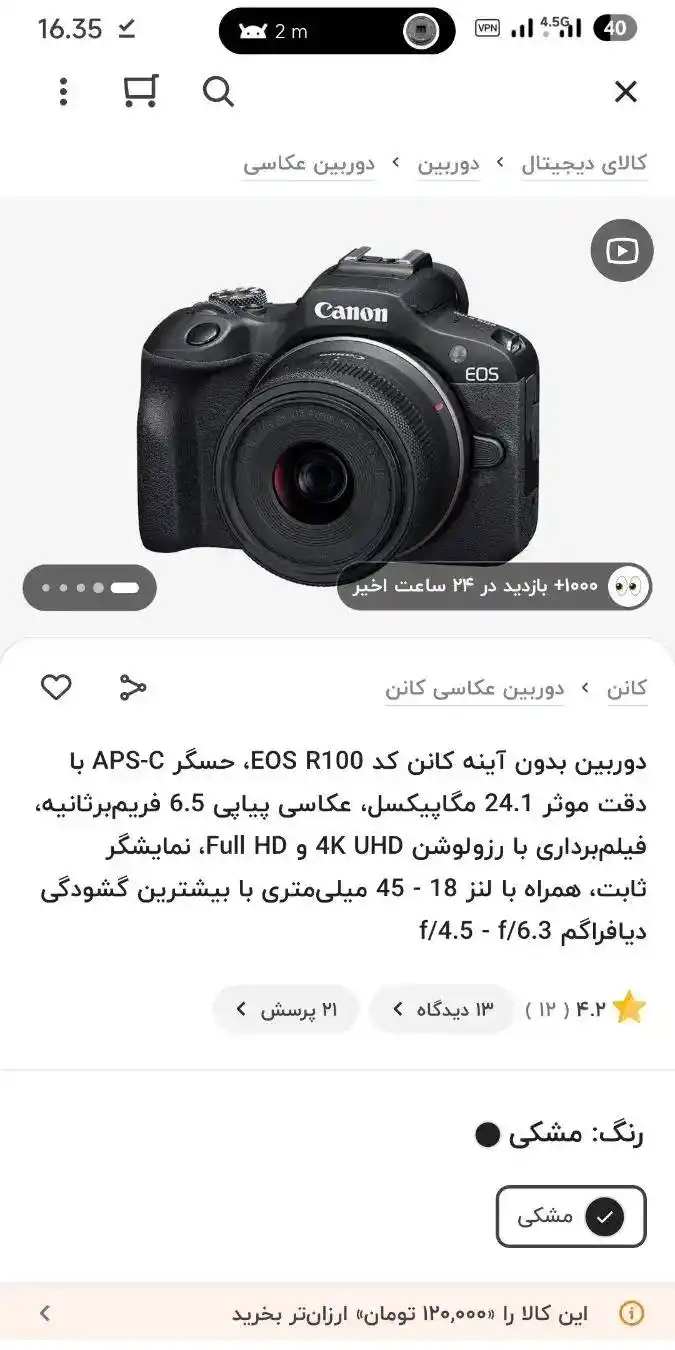Open the shopping cart
The image size is (675, 1350).
pos(140,92)
